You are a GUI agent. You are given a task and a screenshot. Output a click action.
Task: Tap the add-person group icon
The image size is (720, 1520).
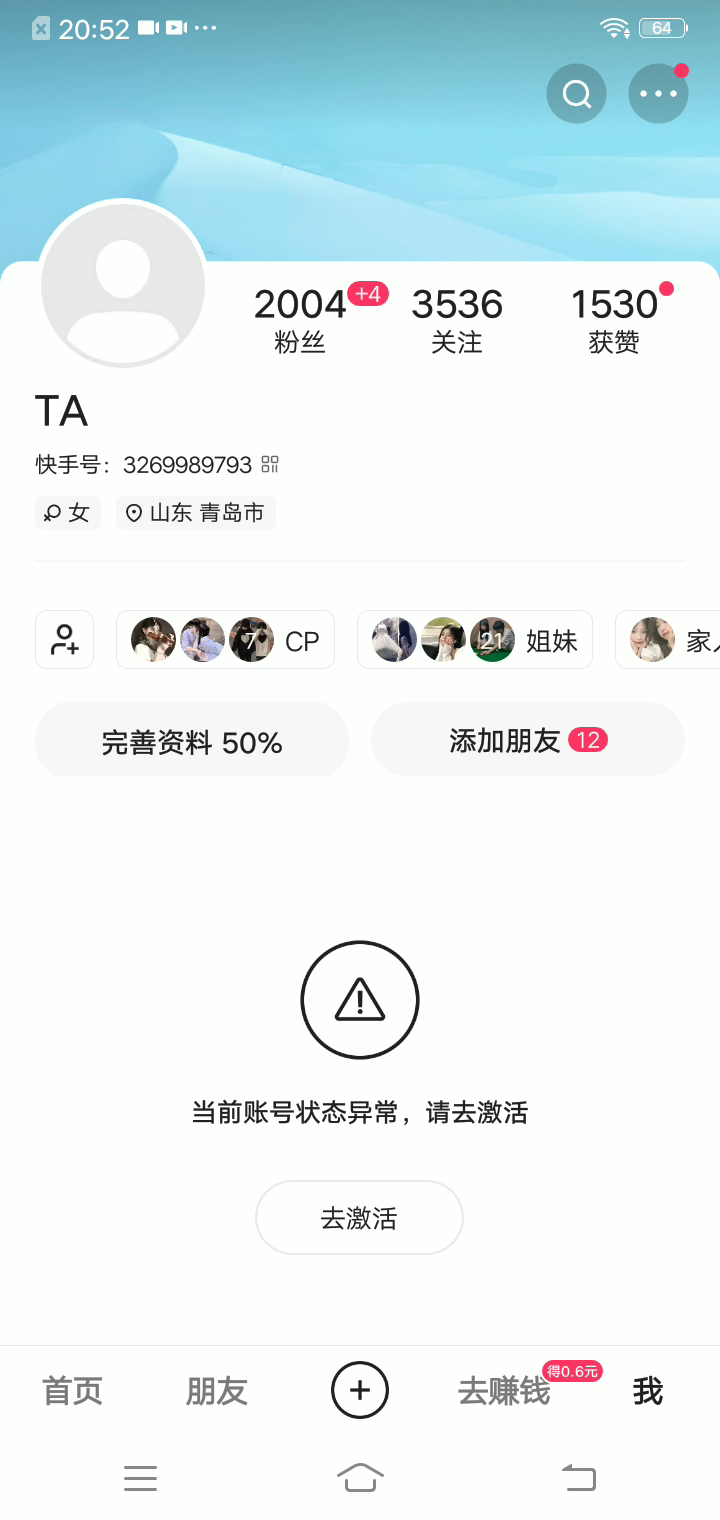[65, 639]
